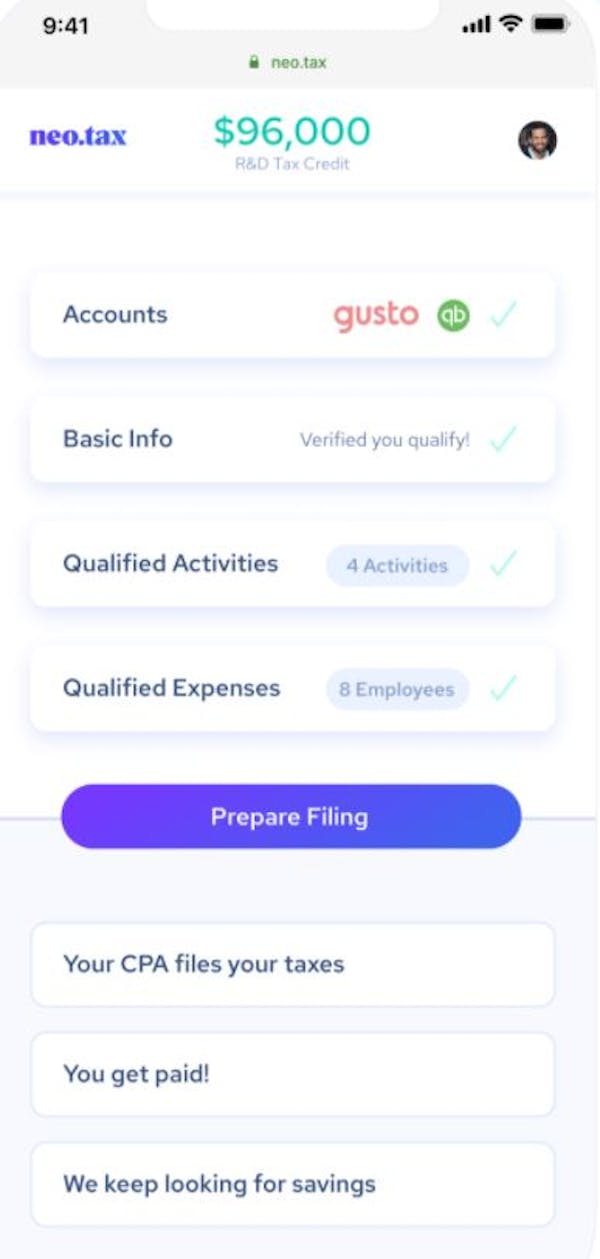Select the "You get paid!" step
This screenshot has width=600, height=1259.
pos(292,1074)
